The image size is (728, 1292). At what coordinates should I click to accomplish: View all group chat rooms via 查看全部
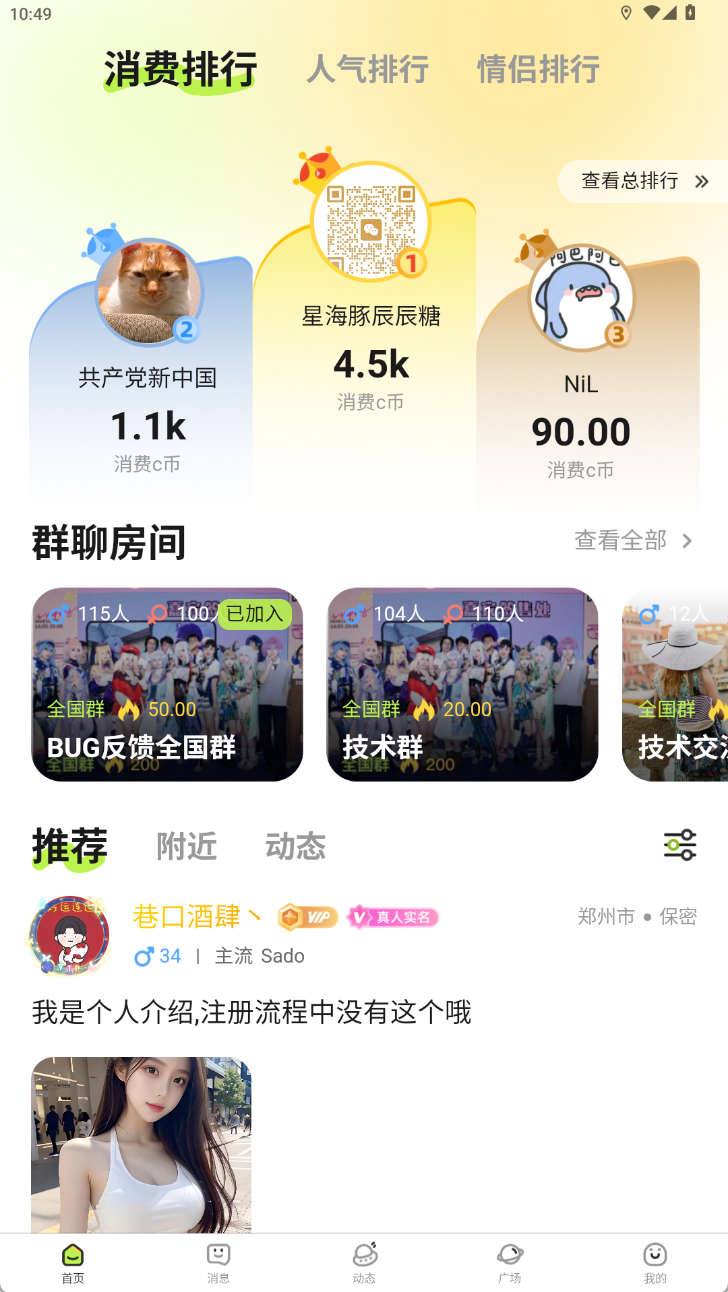tap(633, 541)
